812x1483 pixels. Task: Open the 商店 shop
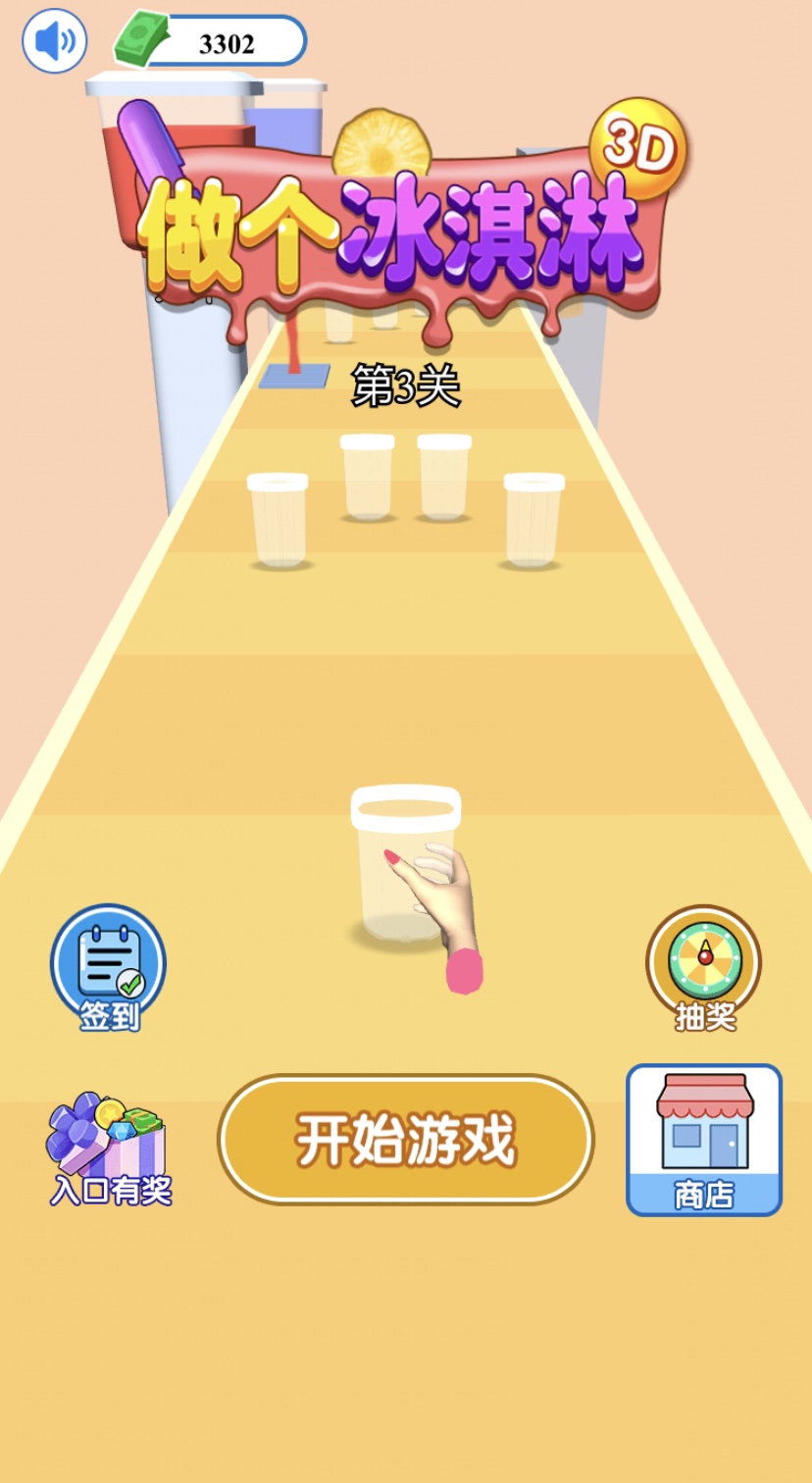click(x=703, y=1140)
